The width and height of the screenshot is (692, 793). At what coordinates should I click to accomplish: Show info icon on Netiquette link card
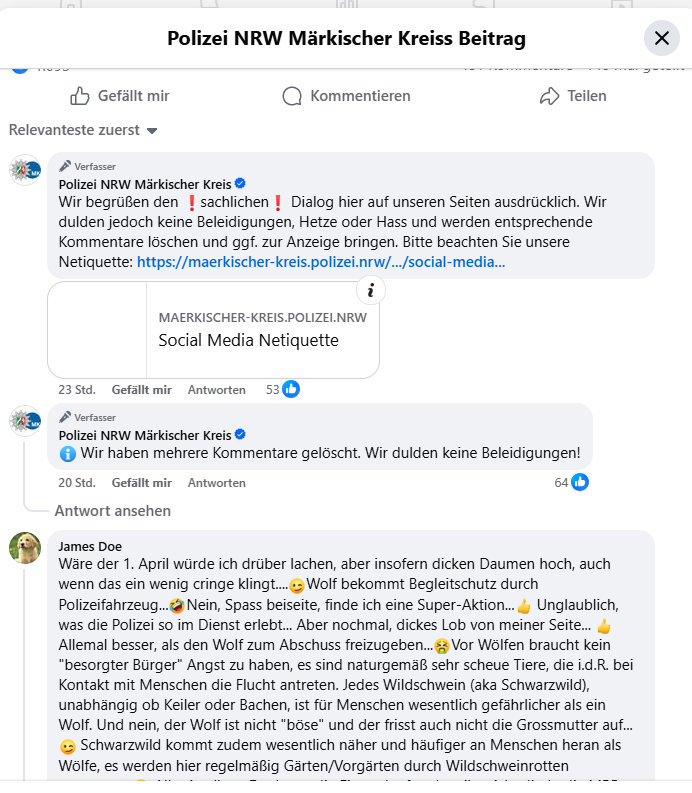click(371, 291)
